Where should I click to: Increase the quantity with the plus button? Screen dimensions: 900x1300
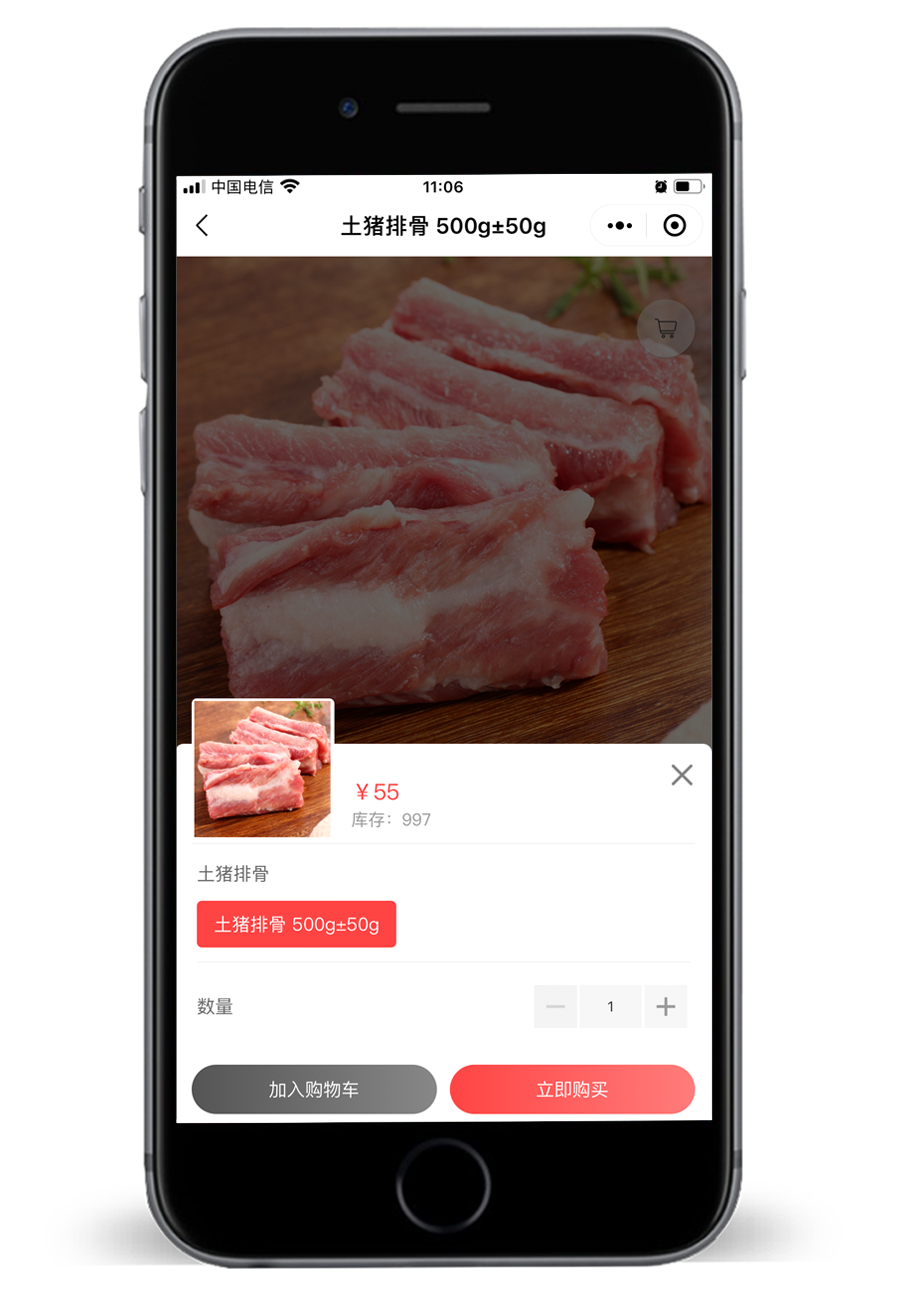(x=665, y=1007)
